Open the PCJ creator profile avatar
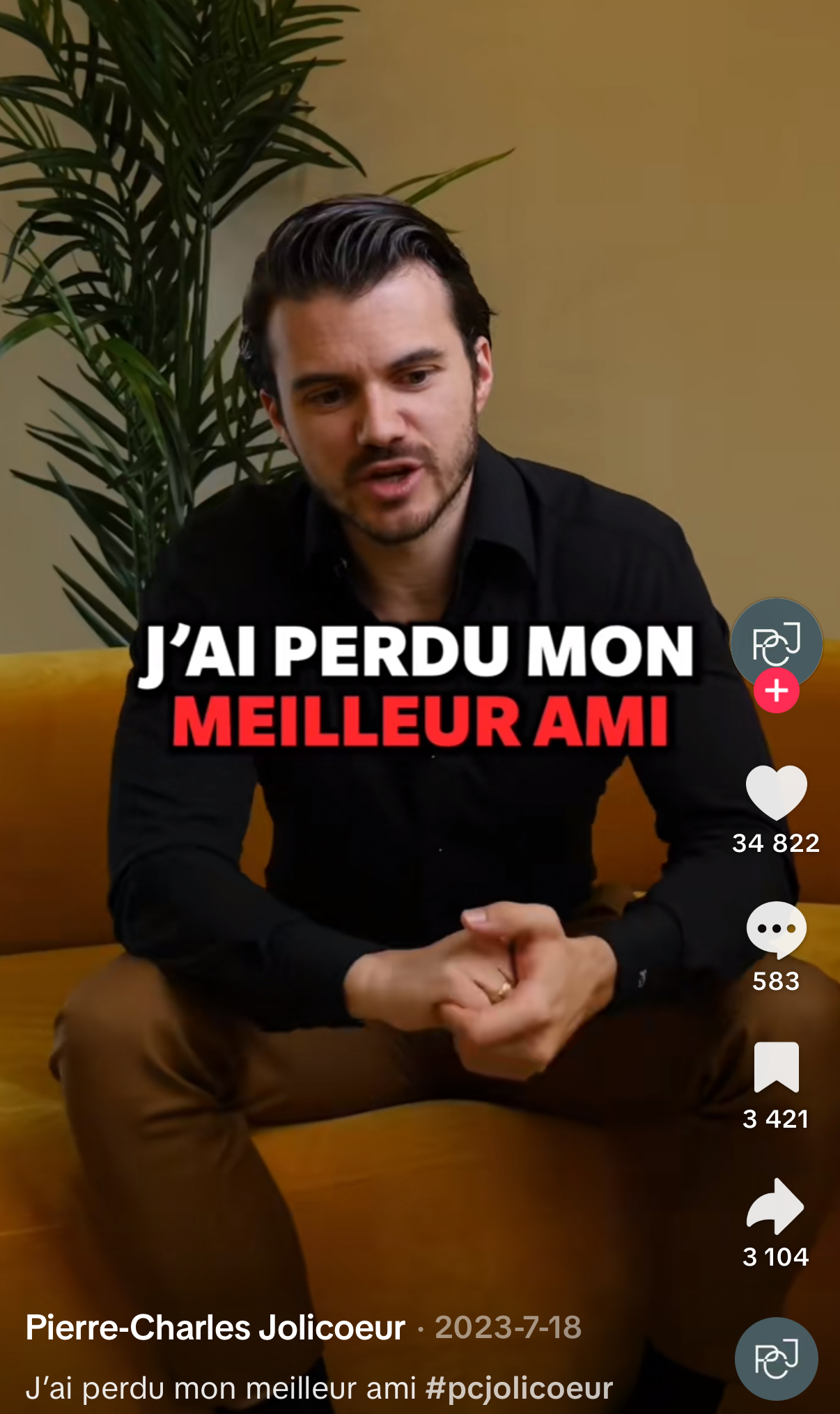 click(776, 644)
